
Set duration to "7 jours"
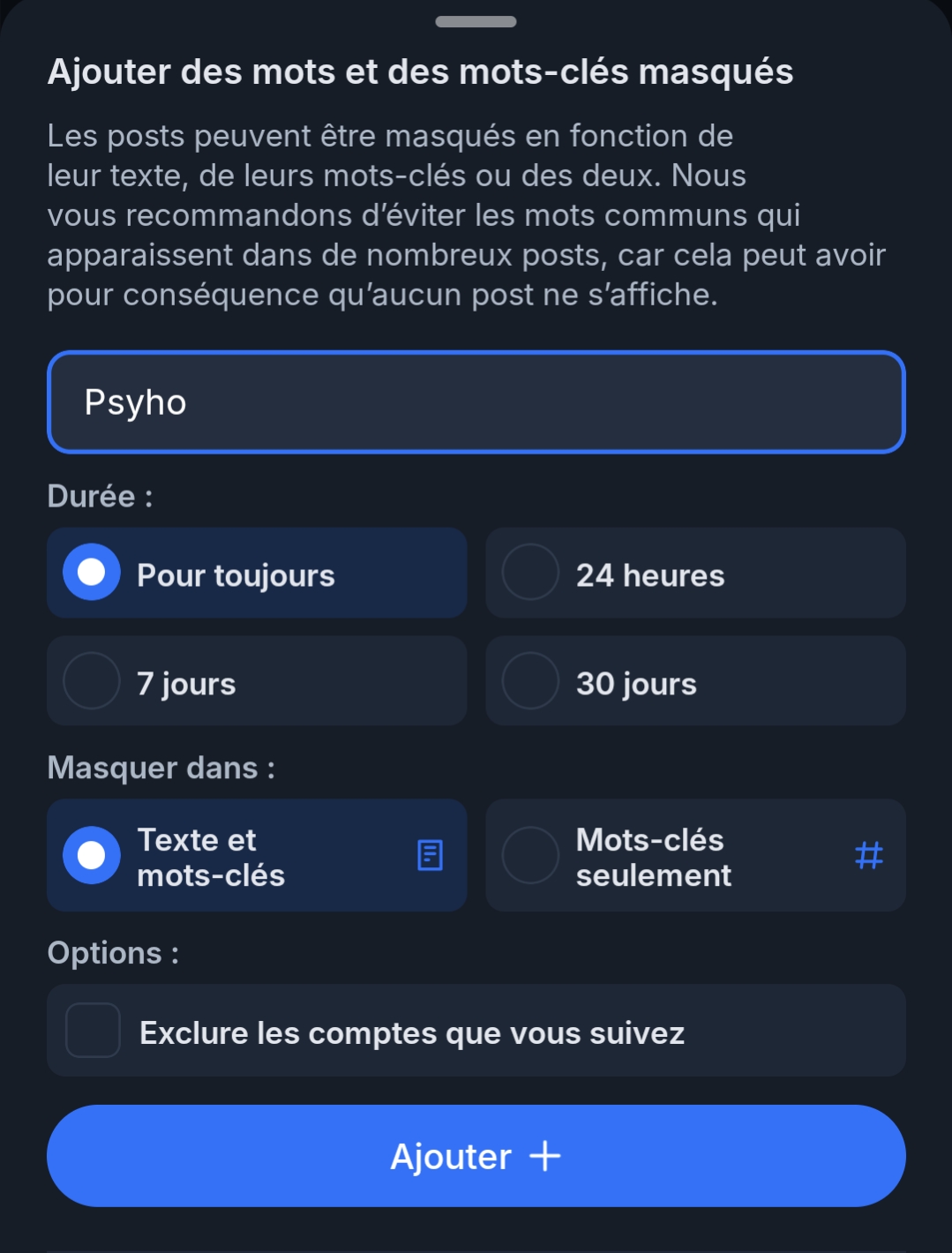point(257,682)
